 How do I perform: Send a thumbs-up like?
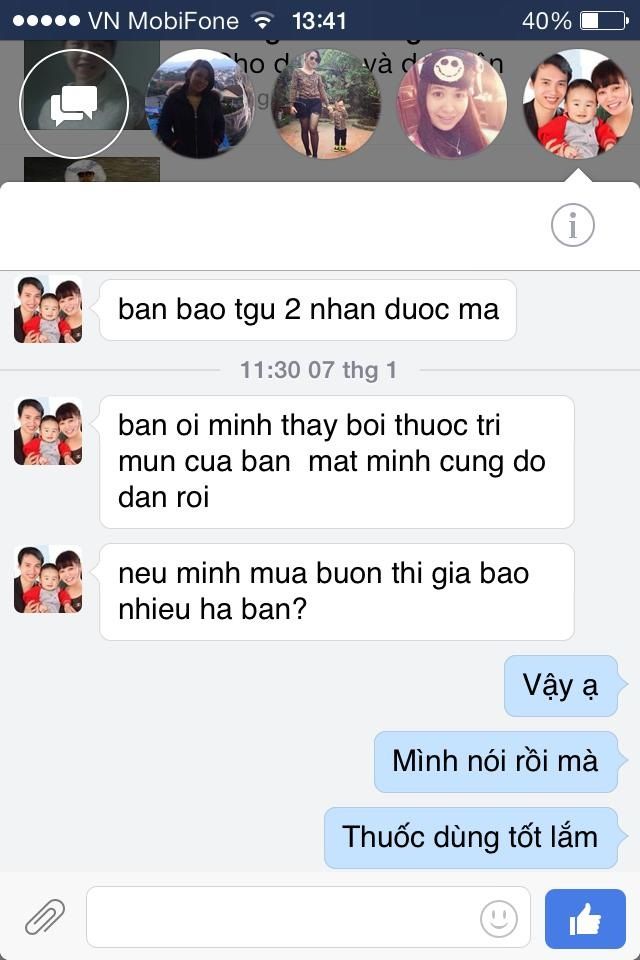click(x=585, y=918)
